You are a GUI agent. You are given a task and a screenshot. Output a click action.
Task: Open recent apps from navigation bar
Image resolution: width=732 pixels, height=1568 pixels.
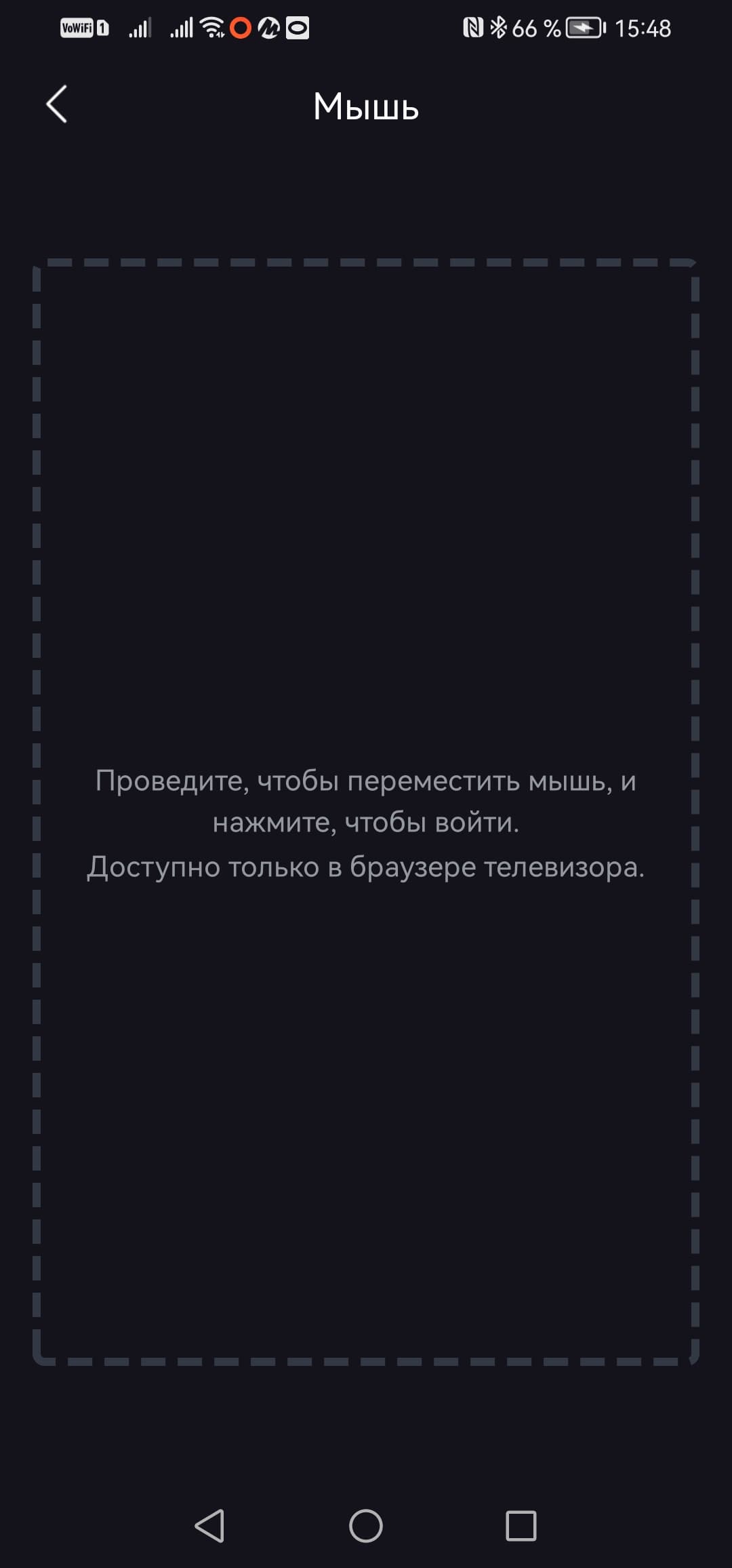[x=521, y=1526]
